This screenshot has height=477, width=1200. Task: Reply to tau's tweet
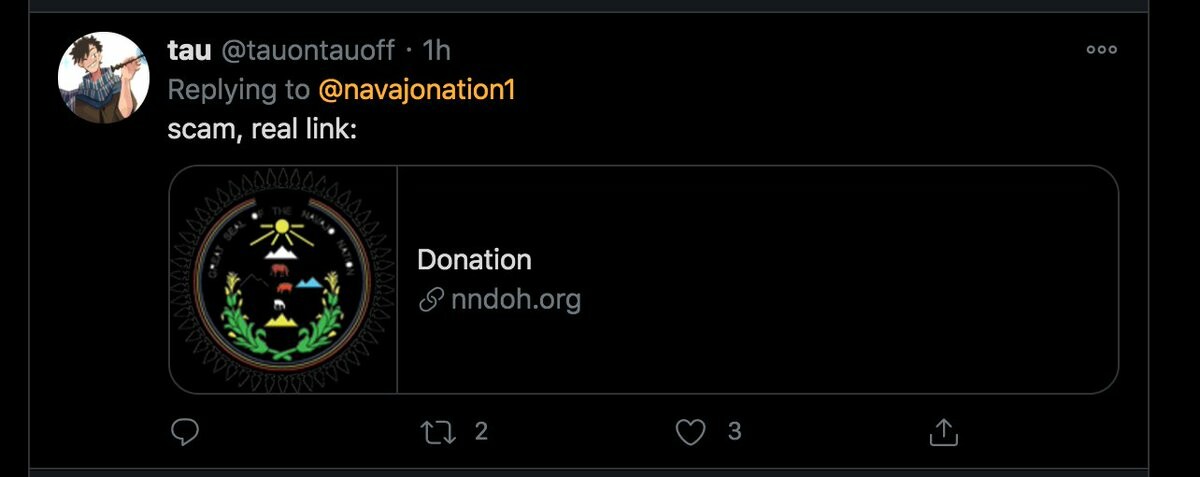click(x=185, y=431)
